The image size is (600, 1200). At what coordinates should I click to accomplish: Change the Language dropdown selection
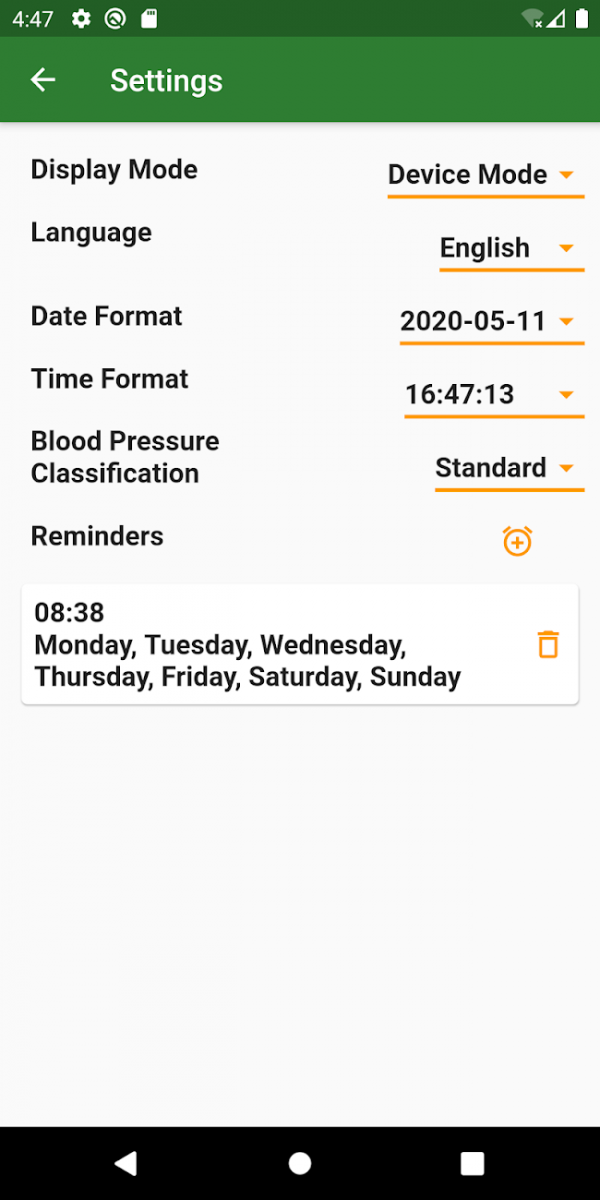[x=510, y=248]
